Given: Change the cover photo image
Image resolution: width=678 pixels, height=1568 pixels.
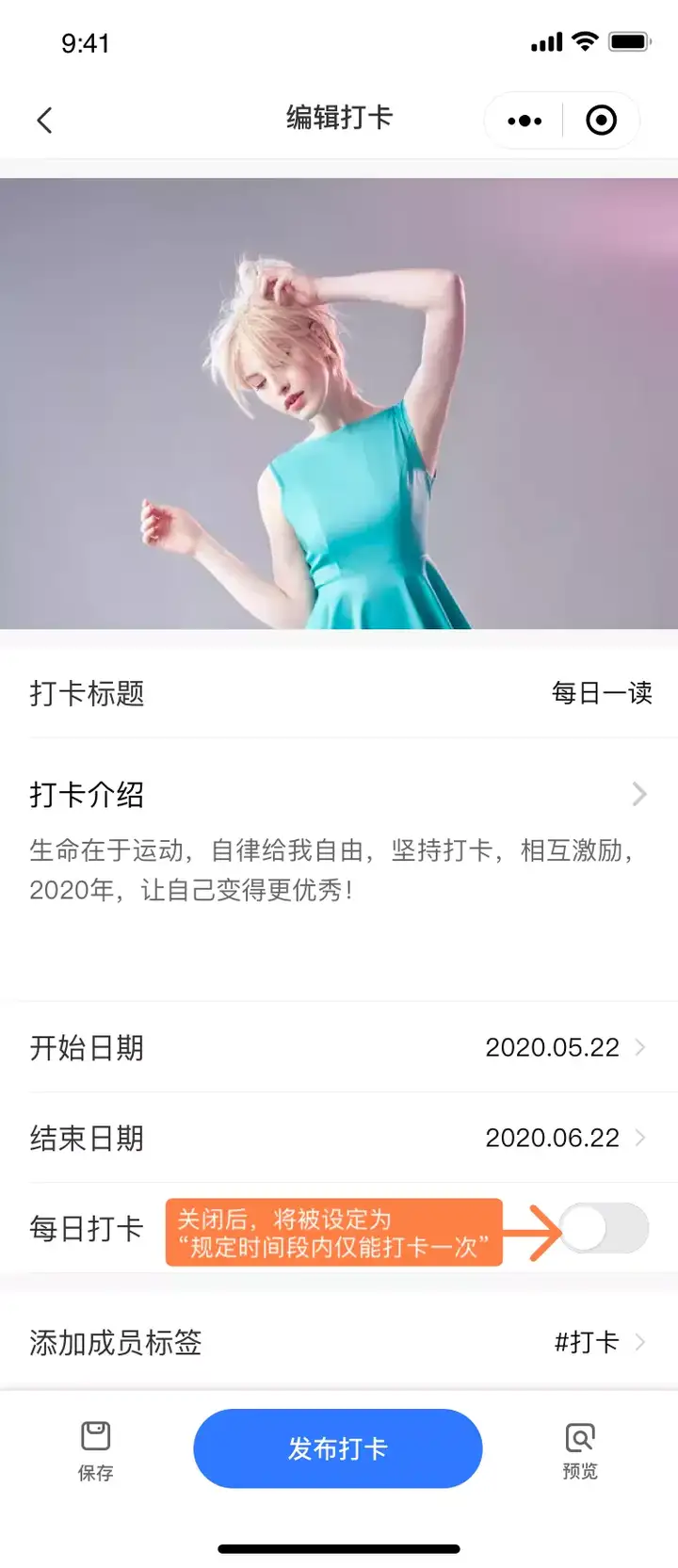Looking at the screenshot, I should pos(339,403).
